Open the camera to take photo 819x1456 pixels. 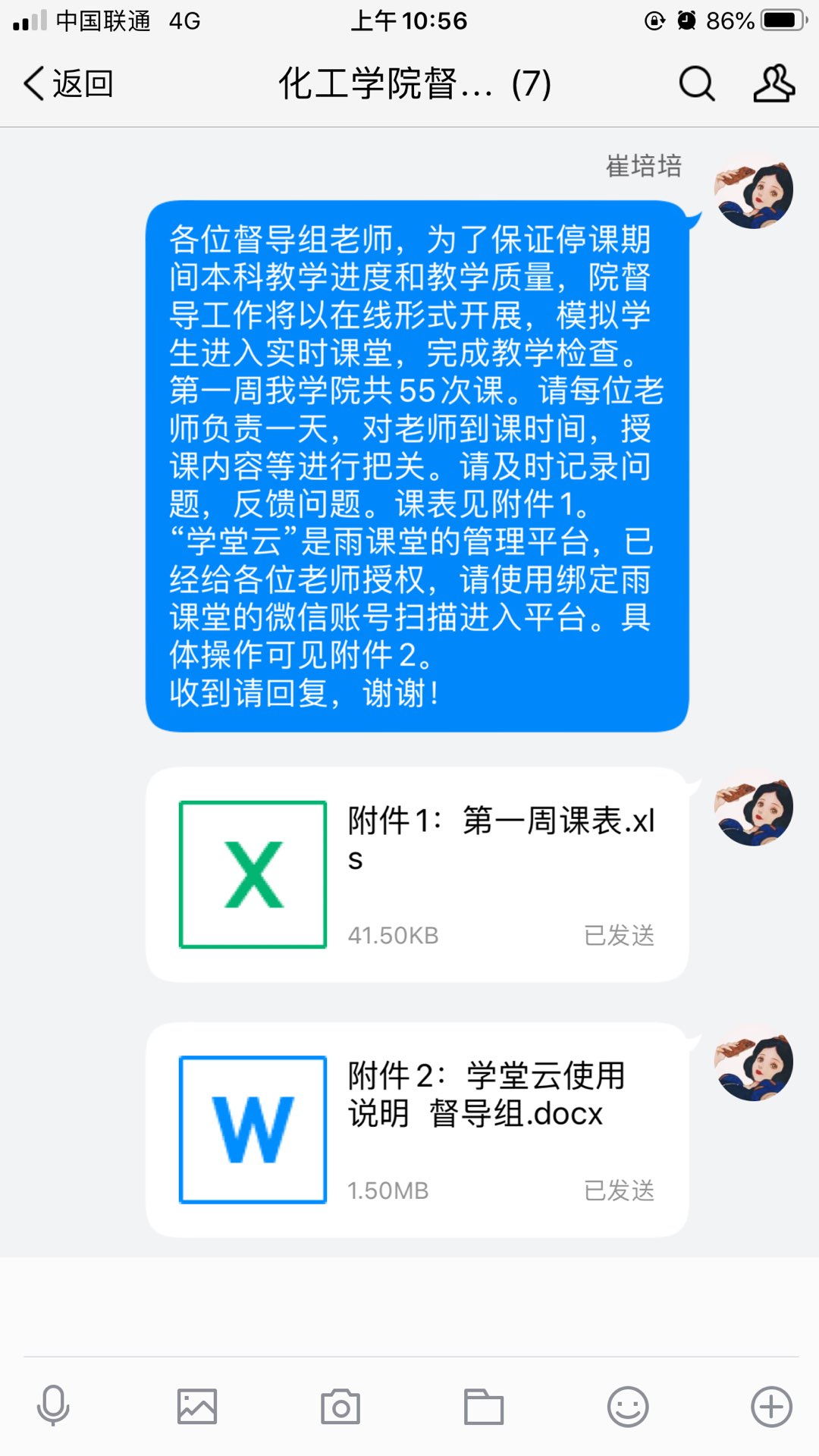pos(340,1407)
